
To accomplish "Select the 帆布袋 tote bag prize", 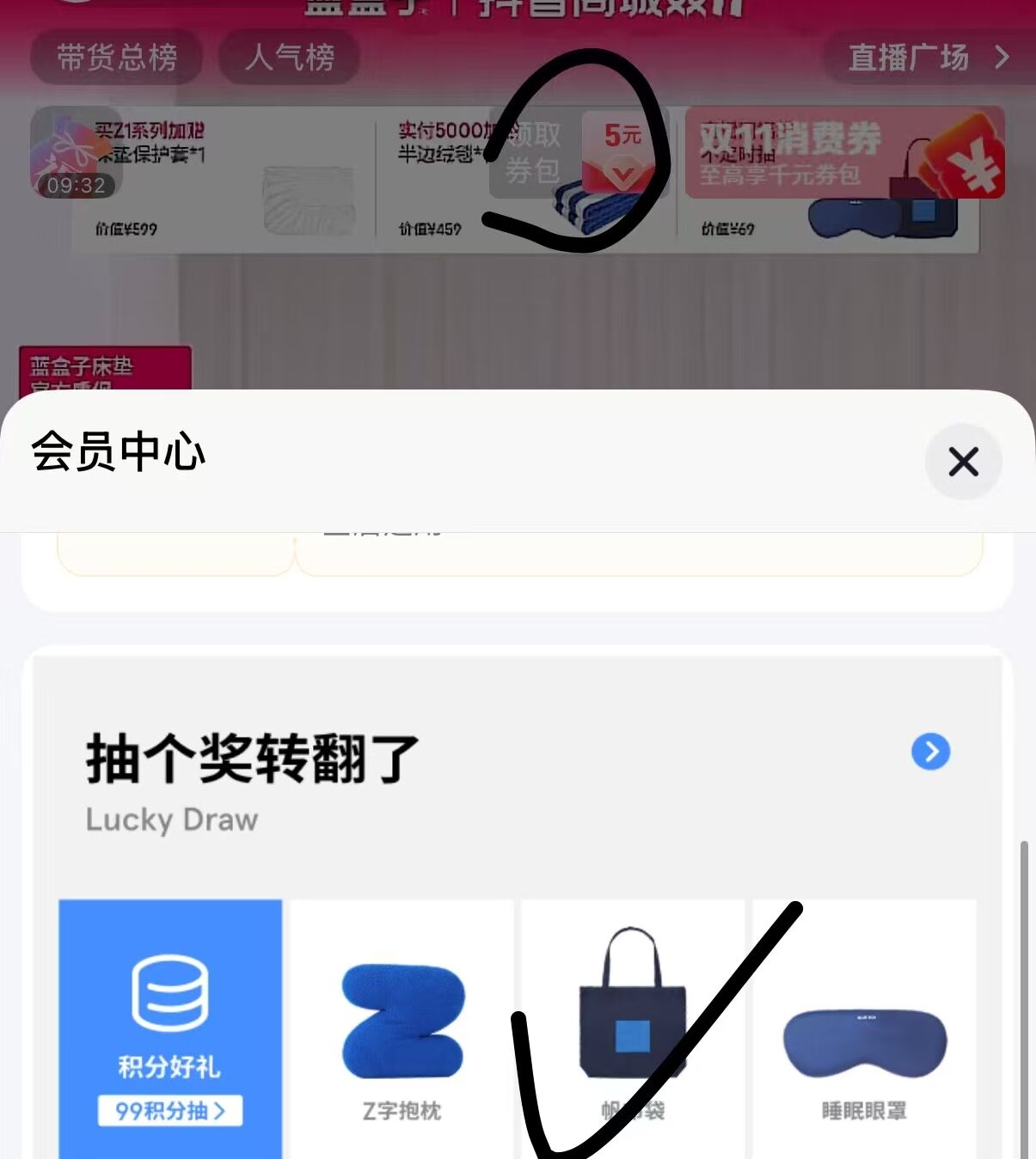I will (633, 1028).
